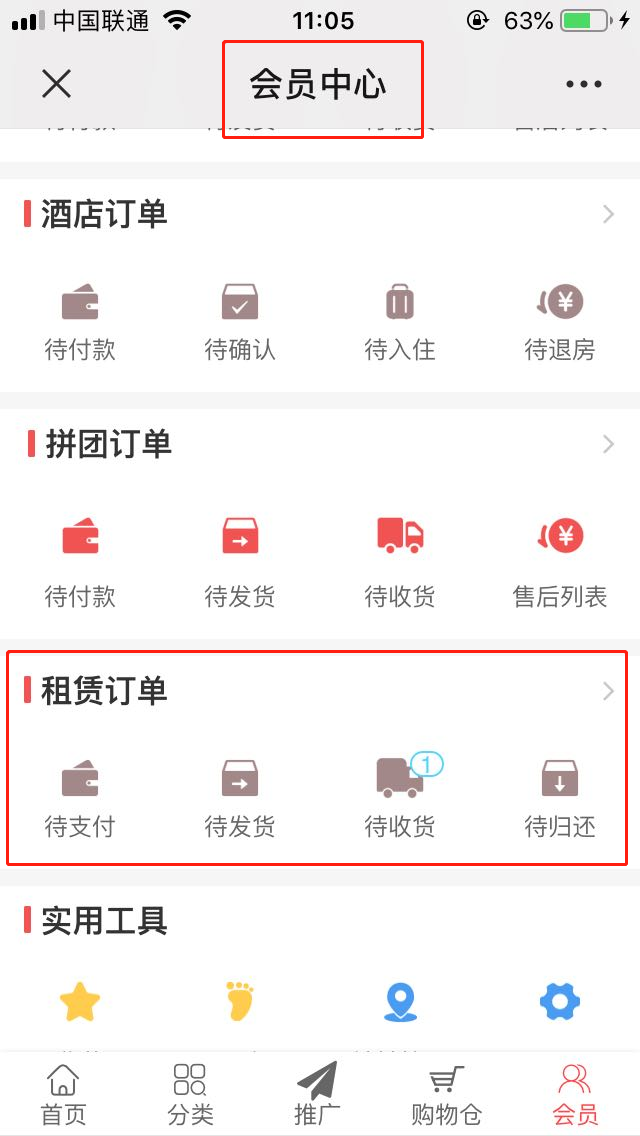The width and height of the screenshot is (640, 1136).
Task: Open 待归还 rental orders
Action: (x=560, y=798)
